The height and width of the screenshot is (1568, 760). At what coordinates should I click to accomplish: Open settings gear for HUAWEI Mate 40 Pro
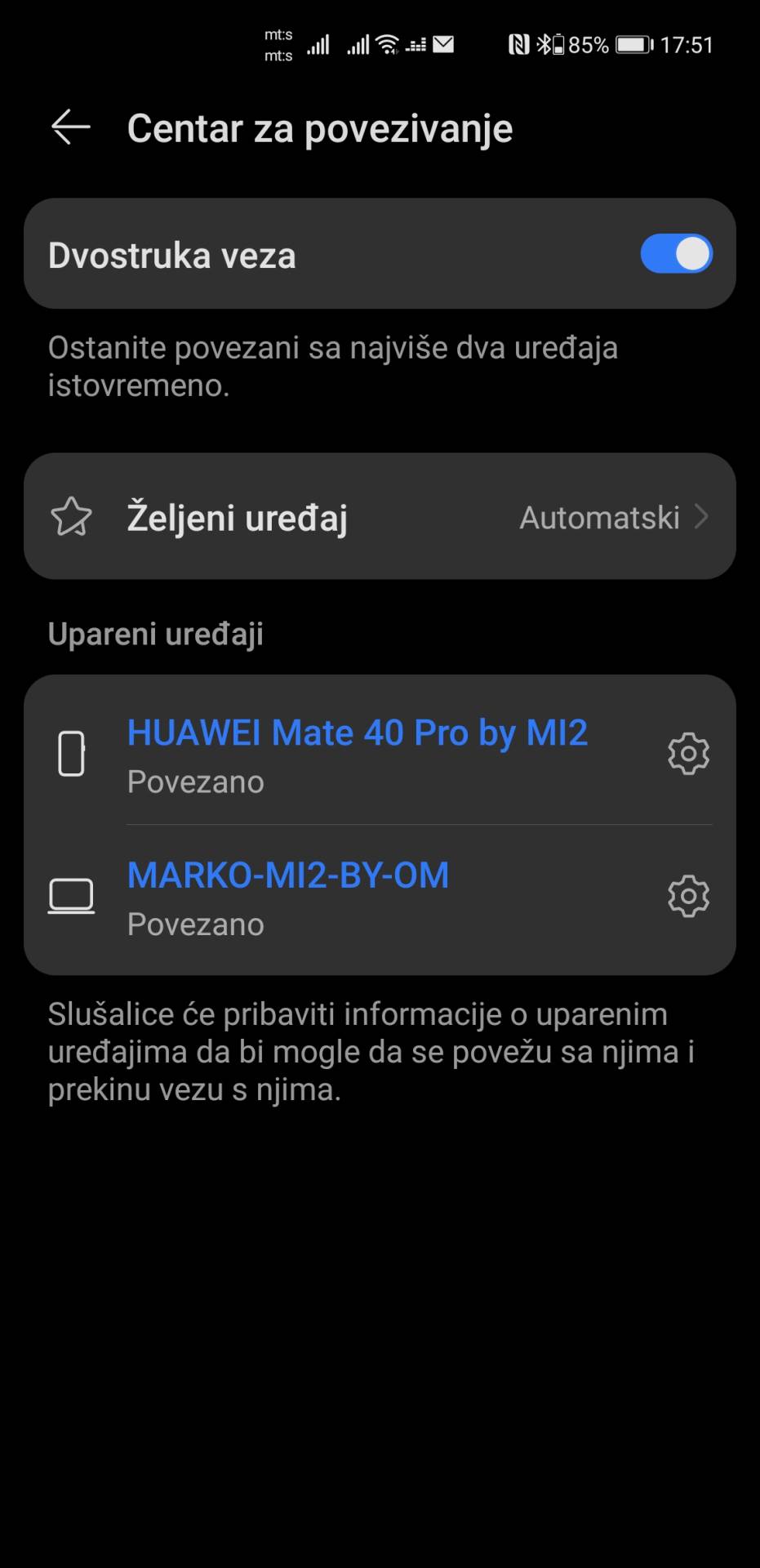click(x=688, y=753)
